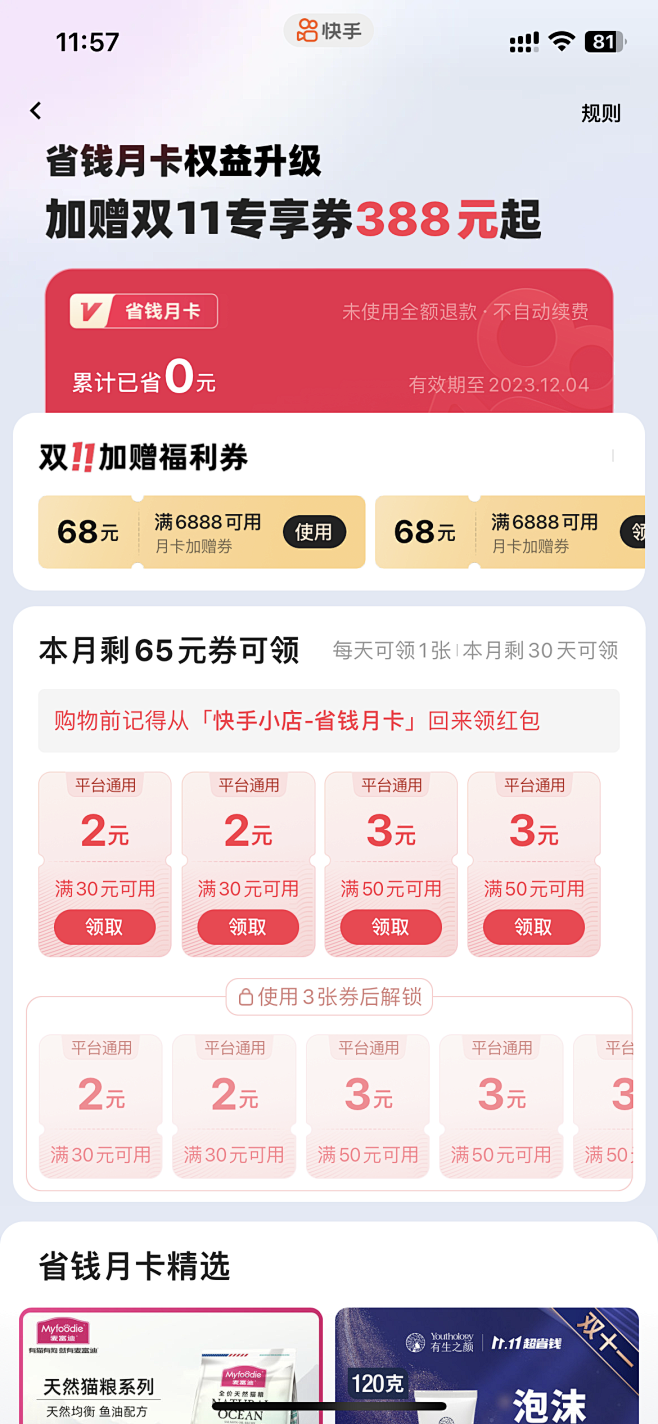The width and height of the screenshot is (658, 1424).
Task: Tap 使用 on the 68元 bonus coupon
Action: point(313,532)
